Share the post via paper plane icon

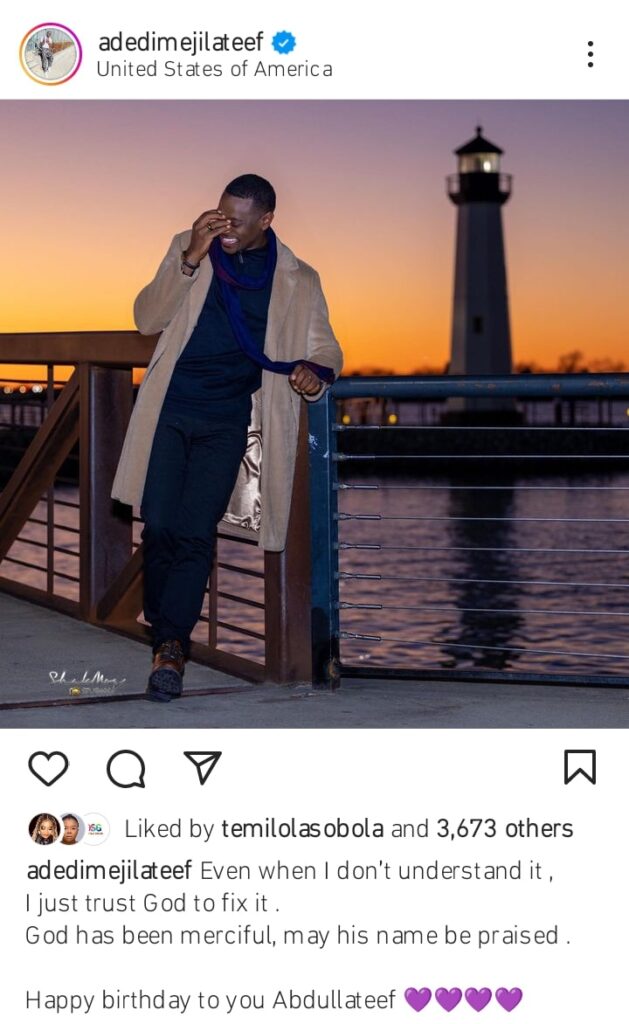pyautogui.click(x=202, y=767)
